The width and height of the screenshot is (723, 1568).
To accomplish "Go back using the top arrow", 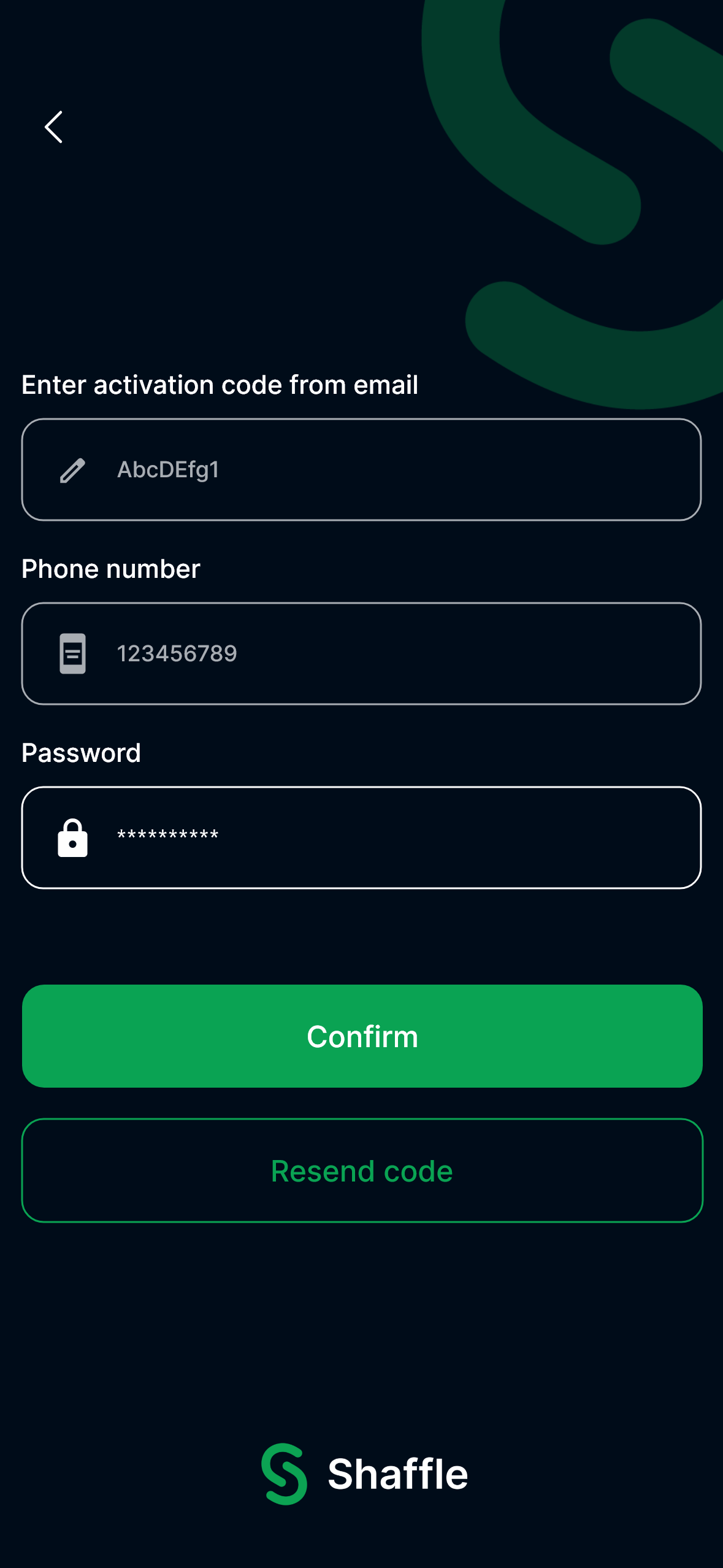I will [54, 127].
